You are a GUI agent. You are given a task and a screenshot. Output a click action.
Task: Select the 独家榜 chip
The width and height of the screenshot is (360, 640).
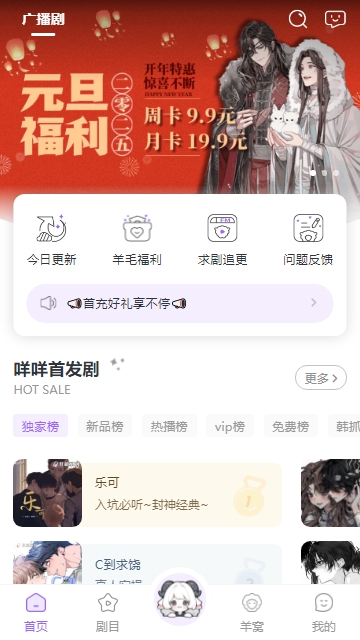[x=40, y=426]
